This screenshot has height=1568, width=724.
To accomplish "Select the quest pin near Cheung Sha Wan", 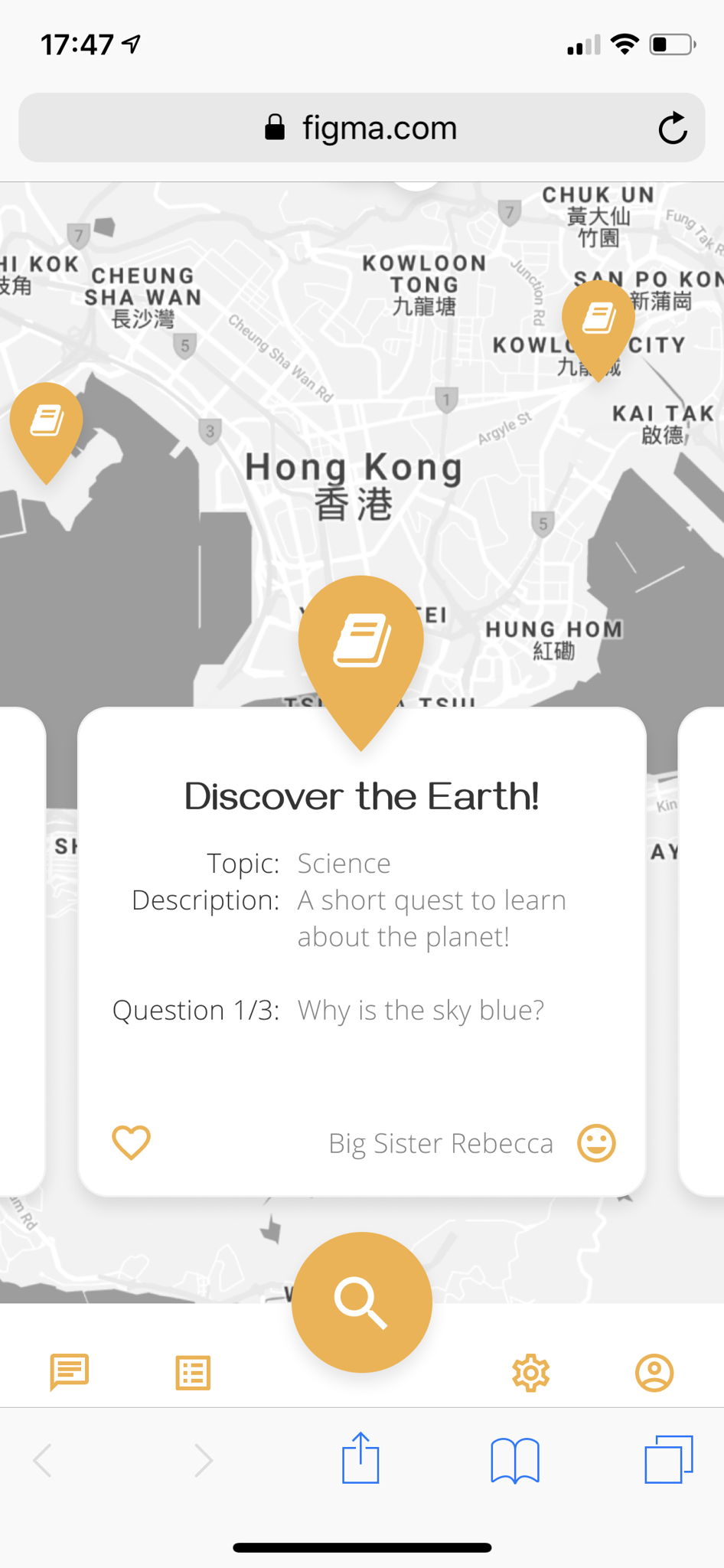I will [47, 423].
